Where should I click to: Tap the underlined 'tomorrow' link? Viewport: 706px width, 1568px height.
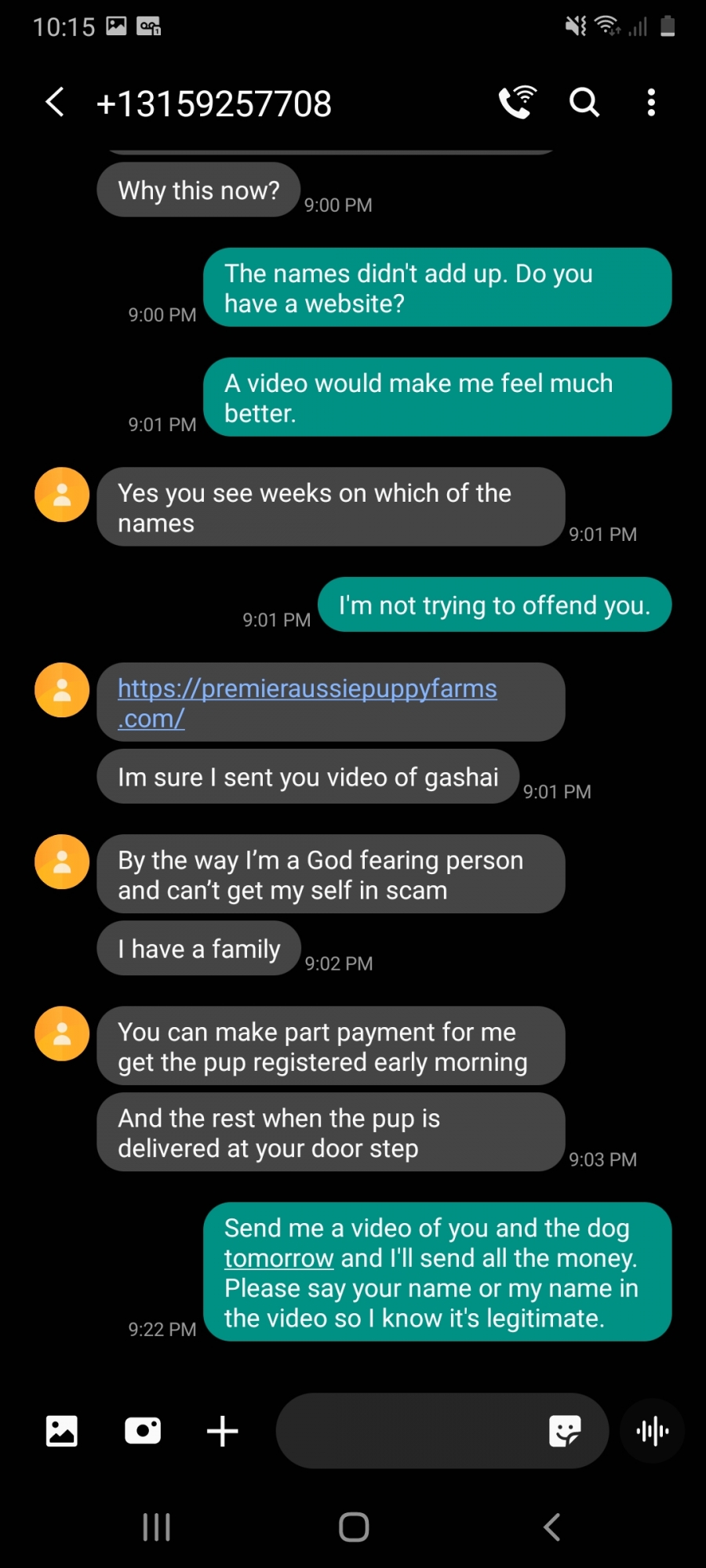click(x=279, y=1258)
